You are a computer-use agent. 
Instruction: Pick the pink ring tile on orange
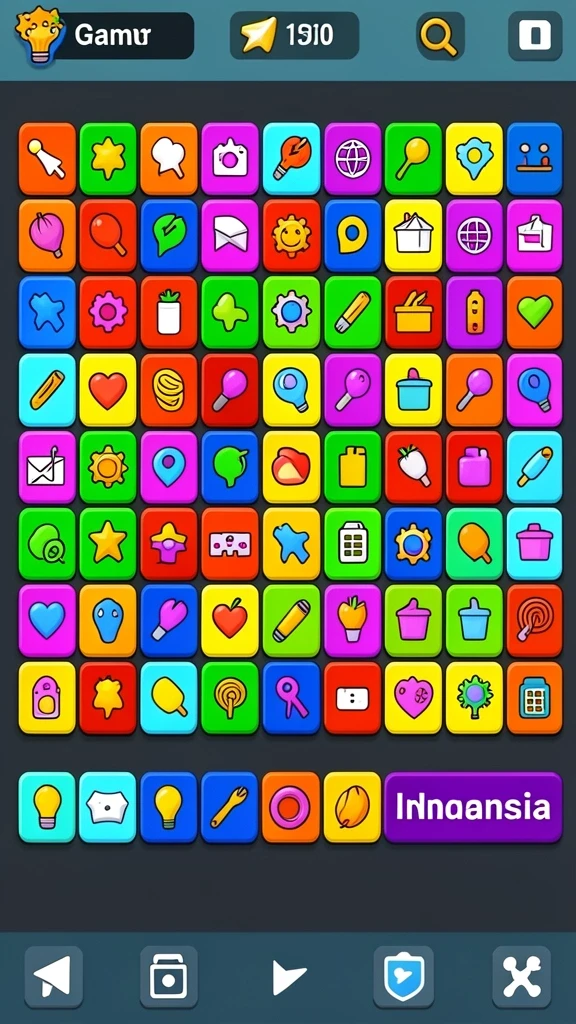291,807
